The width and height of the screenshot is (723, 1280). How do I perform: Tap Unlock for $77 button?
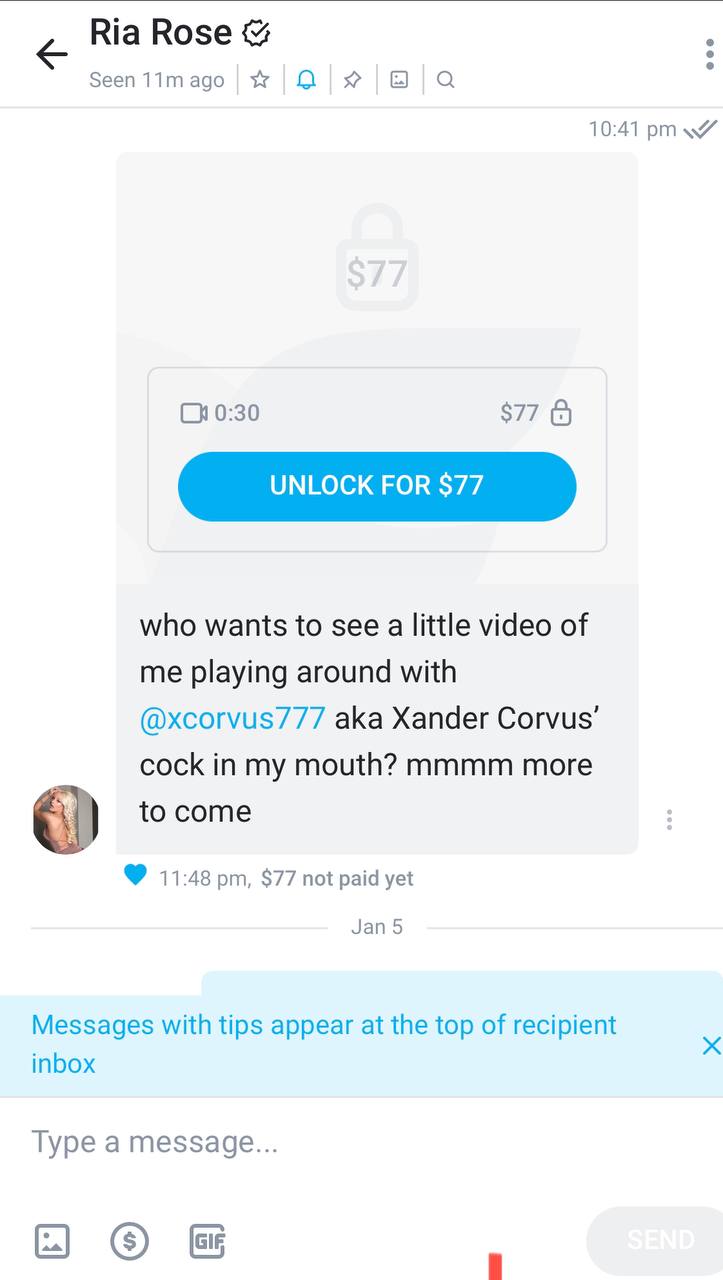pos(377,486)
